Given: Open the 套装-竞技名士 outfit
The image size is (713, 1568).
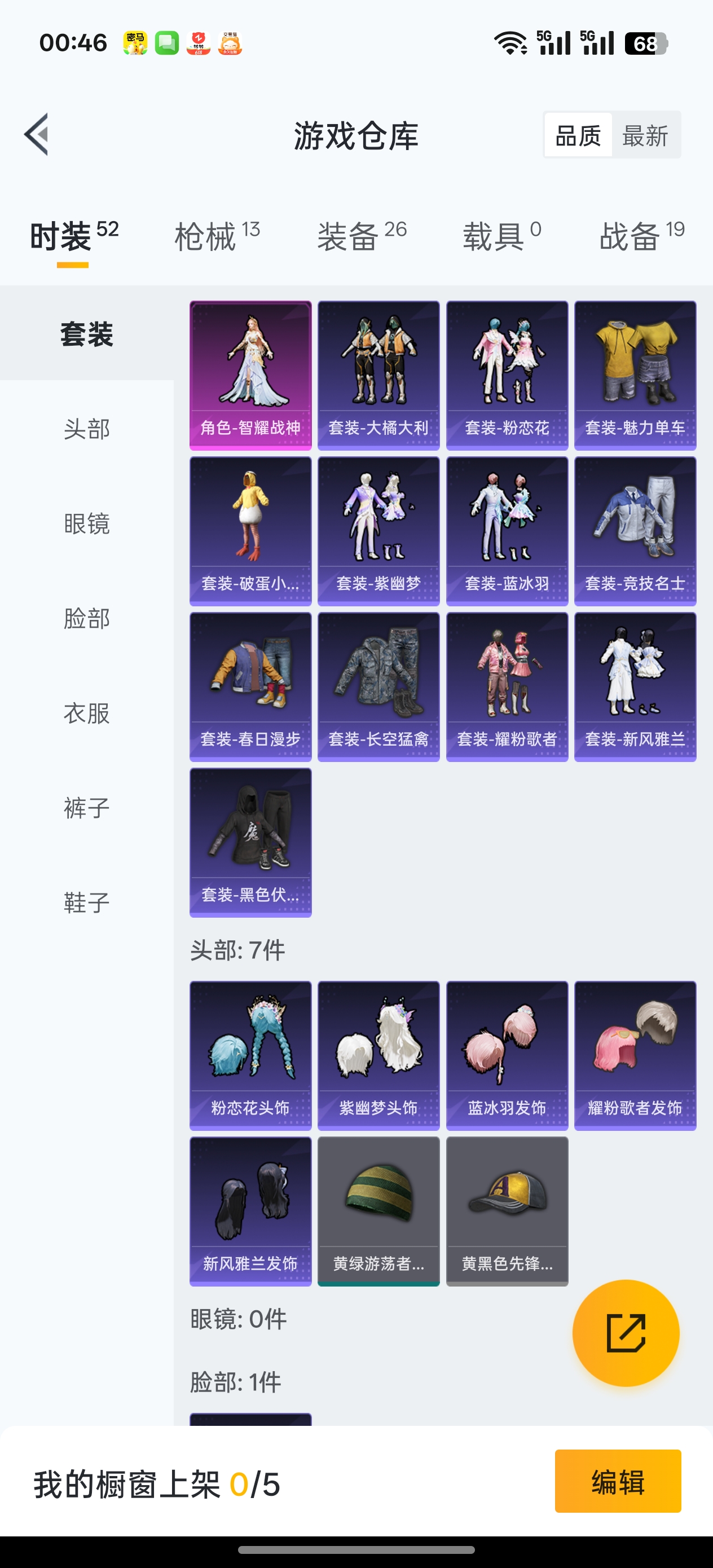Looking at the screenshot, I should (635, 531).
